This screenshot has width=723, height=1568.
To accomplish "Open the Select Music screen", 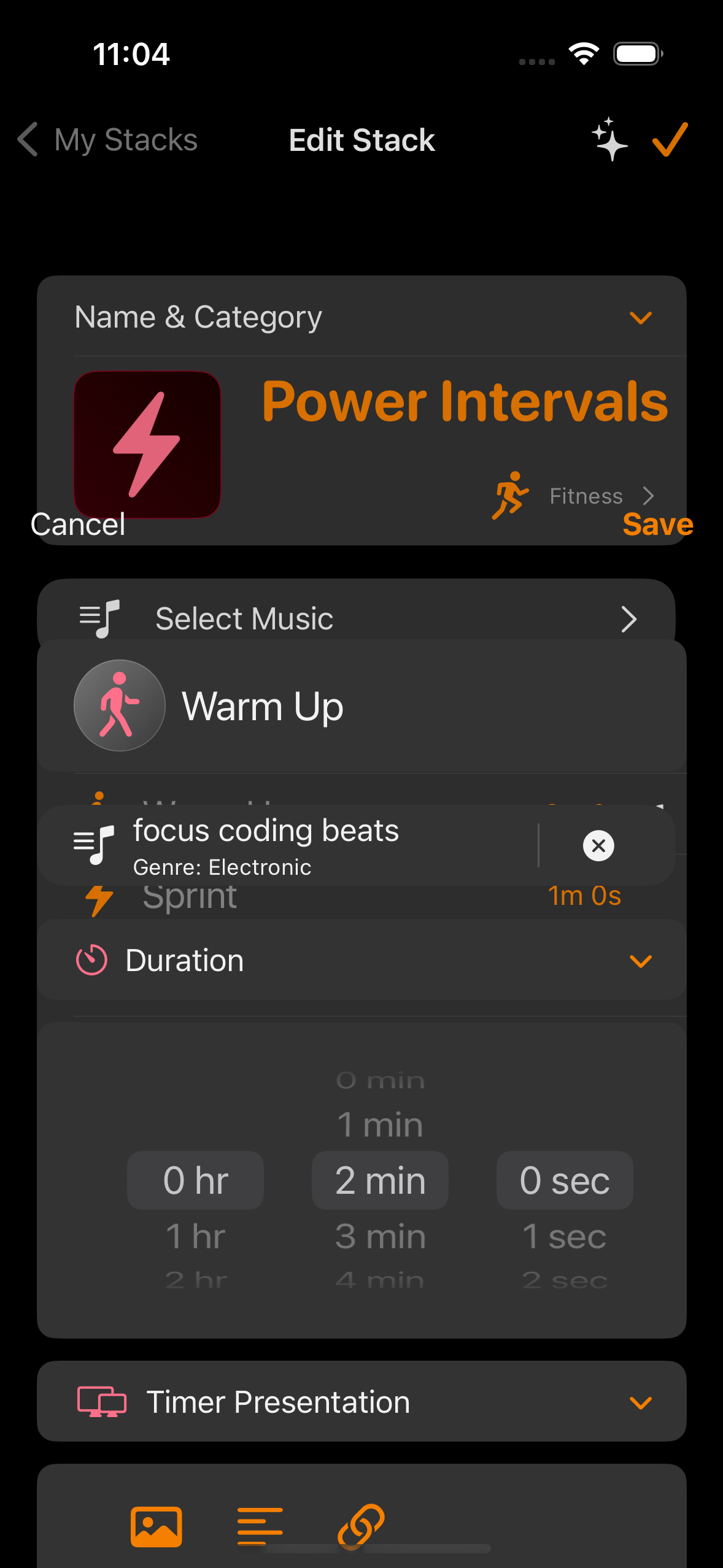I will point(362,618).
